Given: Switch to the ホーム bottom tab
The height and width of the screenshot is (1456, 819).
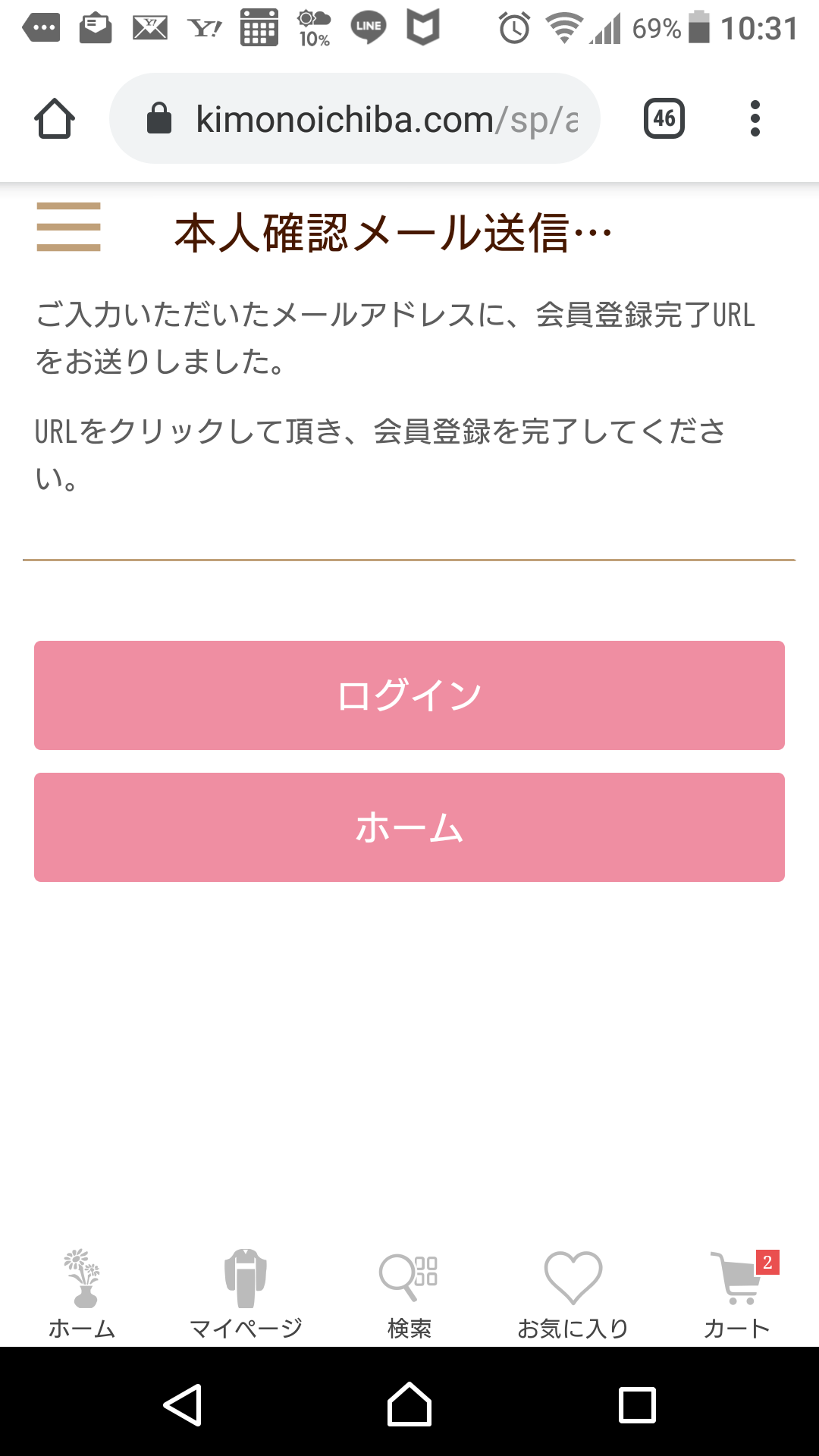Looking at the screenshot, I should tap(82, 1294).
